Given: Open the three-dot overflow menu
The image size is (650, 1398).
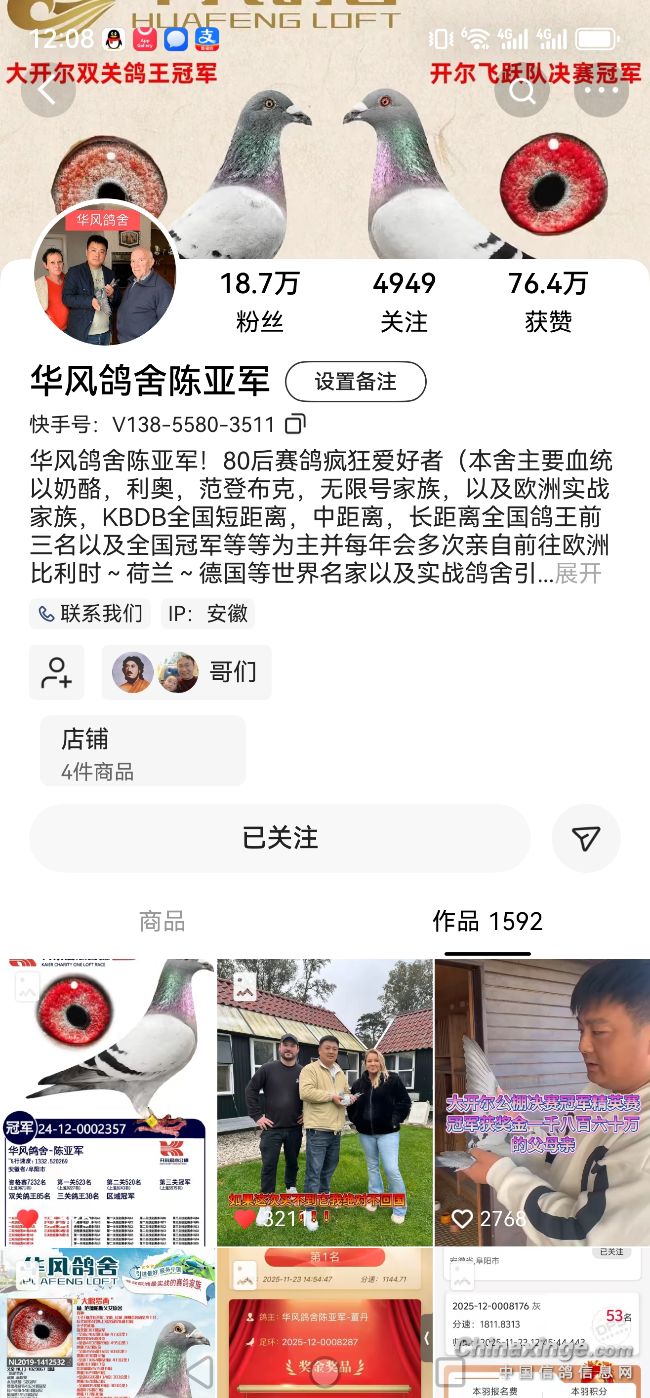Looking at the screenshot, I should [601, 90].
